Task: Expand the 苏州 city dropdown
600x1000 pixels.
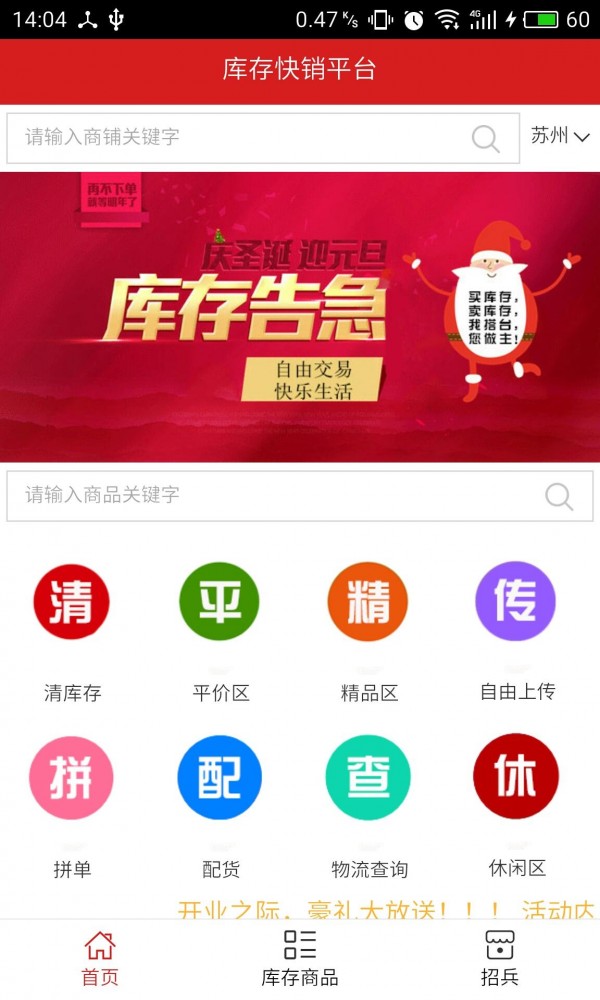Action: coord(560,137)
